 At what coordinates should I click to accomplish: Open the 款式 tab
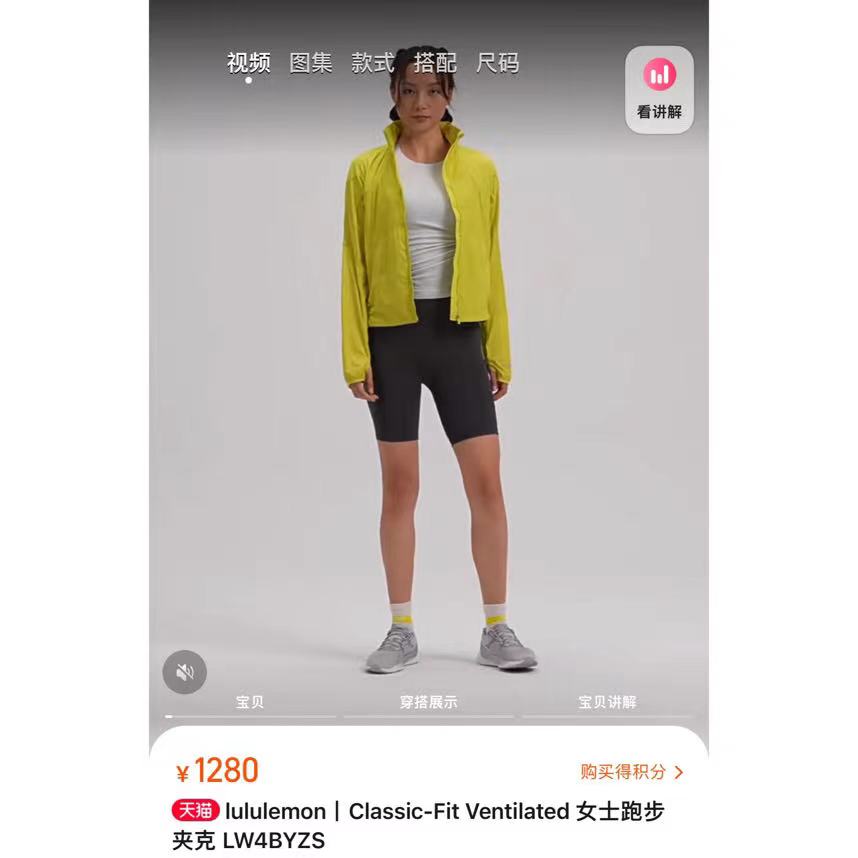[373, 63]
